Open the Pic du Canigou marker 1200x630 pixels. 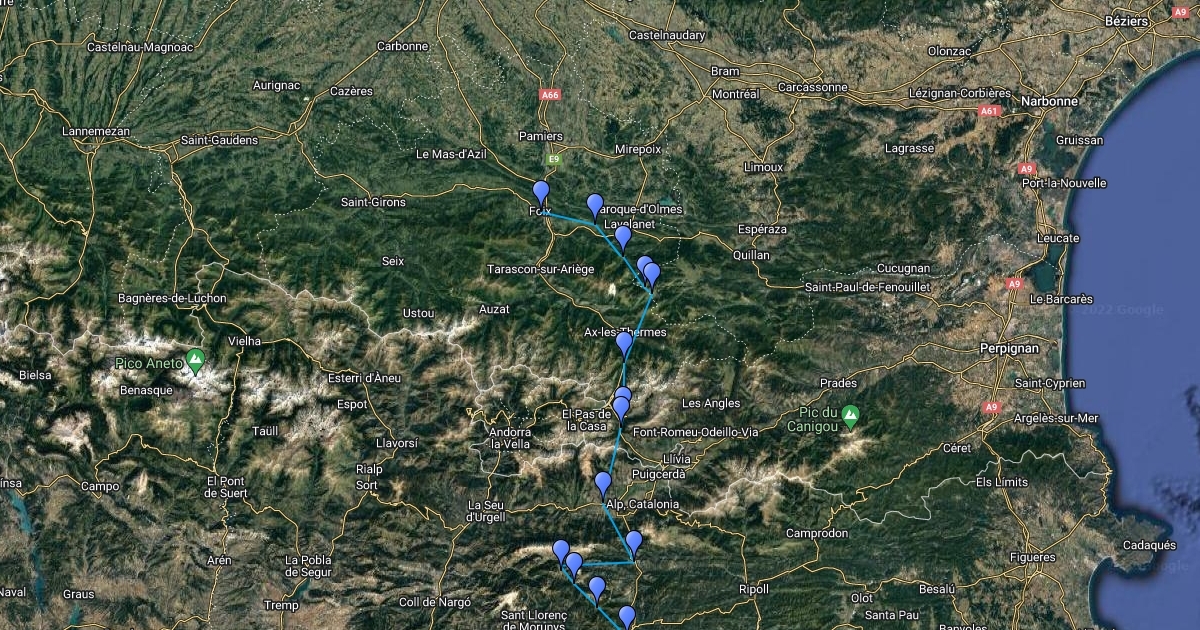click(x=850, y=414)
